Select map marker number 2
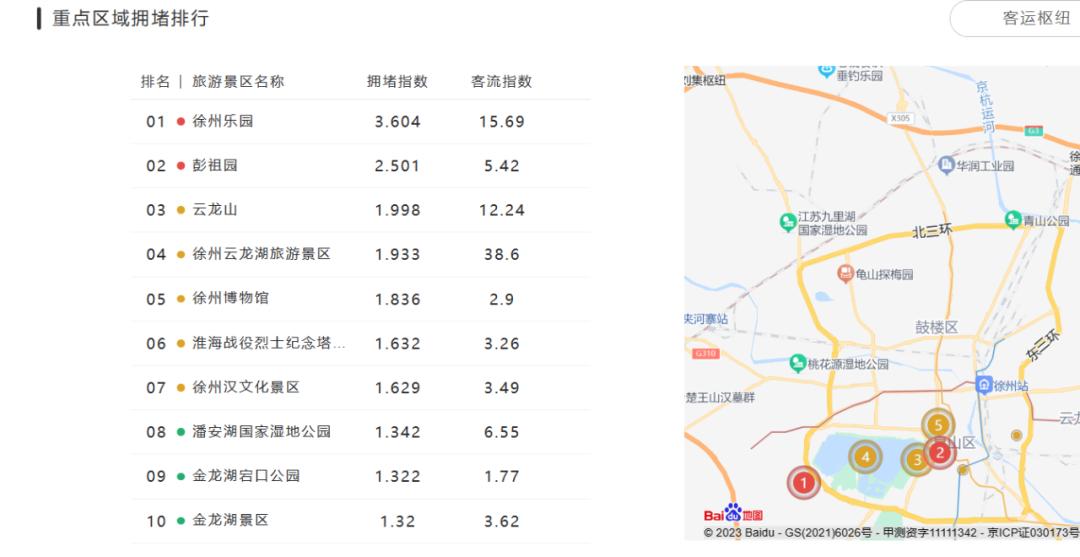 (x=939, y=453)
